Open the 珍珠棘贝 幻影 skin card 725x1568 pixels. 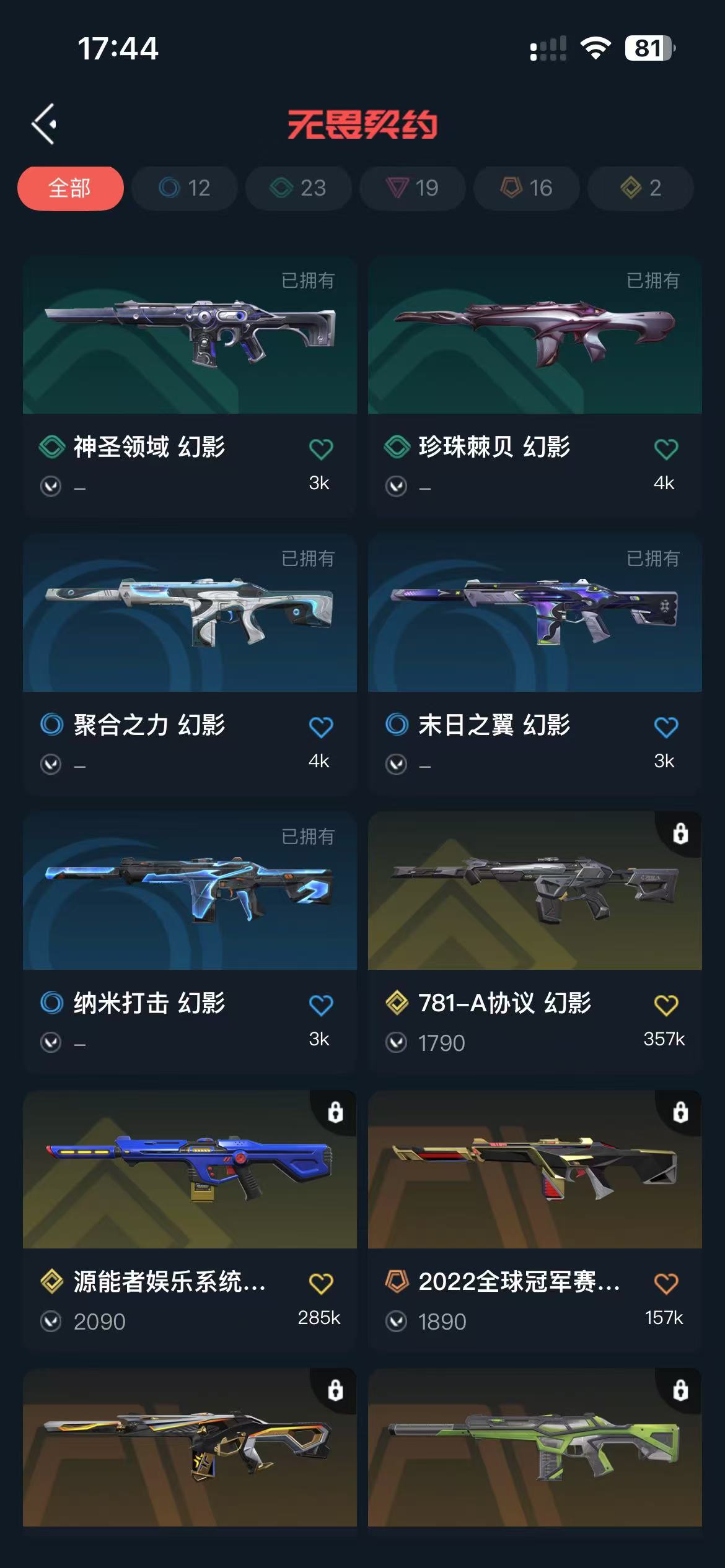click(x=534, y=336)
